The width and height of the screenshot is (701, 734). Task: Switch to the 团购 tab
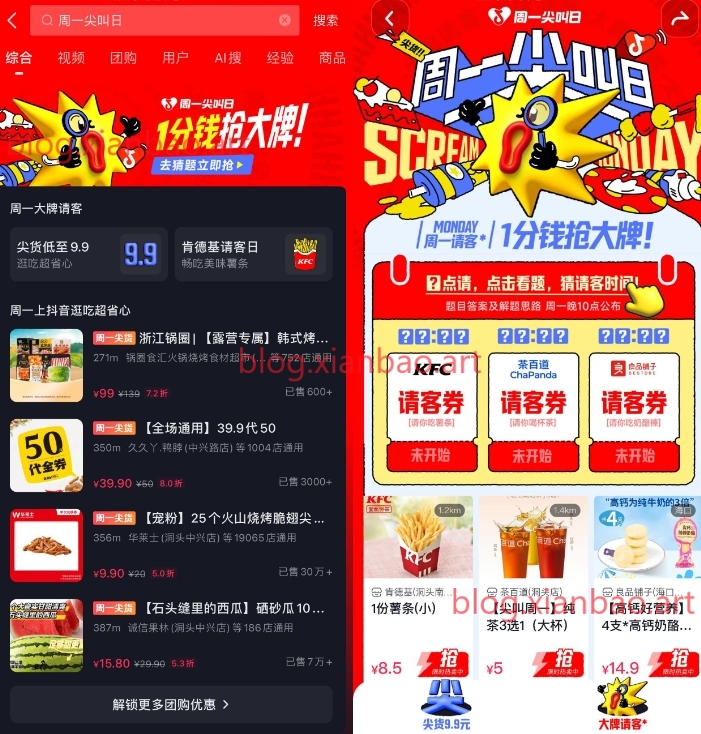(123, 58)
